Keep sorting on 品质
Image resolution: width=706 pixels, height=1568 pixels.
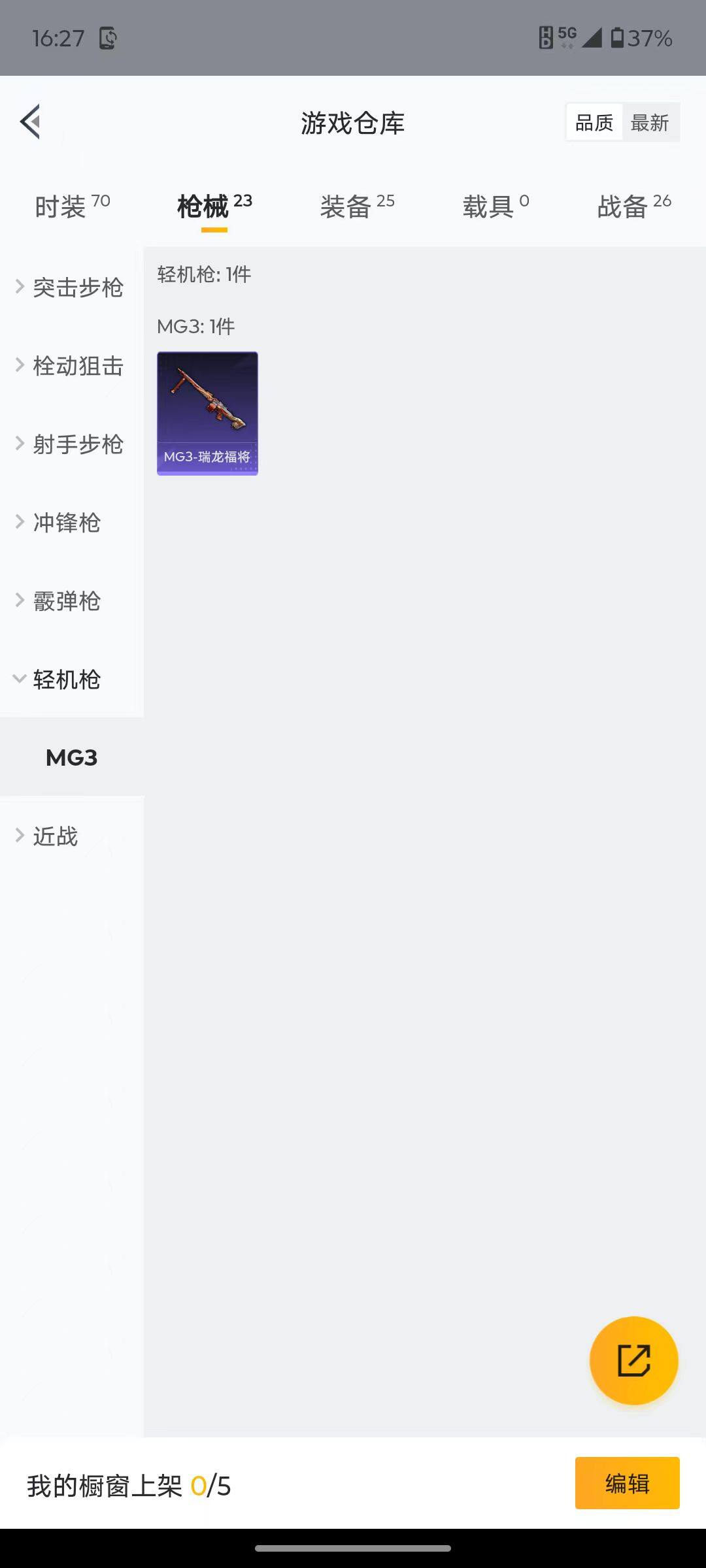(x=594, y=122)
